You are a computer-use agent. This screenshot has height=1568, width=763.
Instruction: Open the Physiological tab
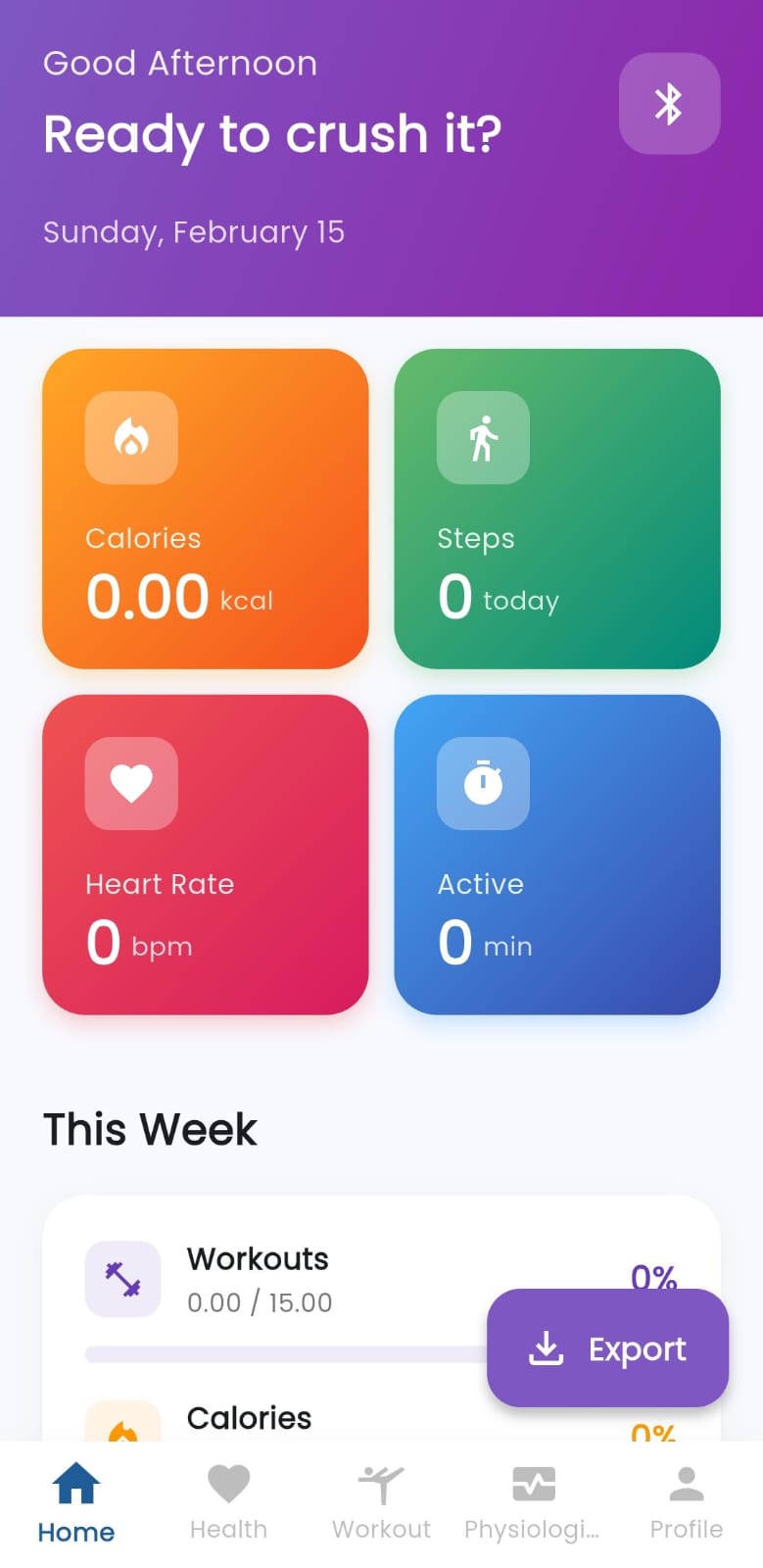[533, 1501]
